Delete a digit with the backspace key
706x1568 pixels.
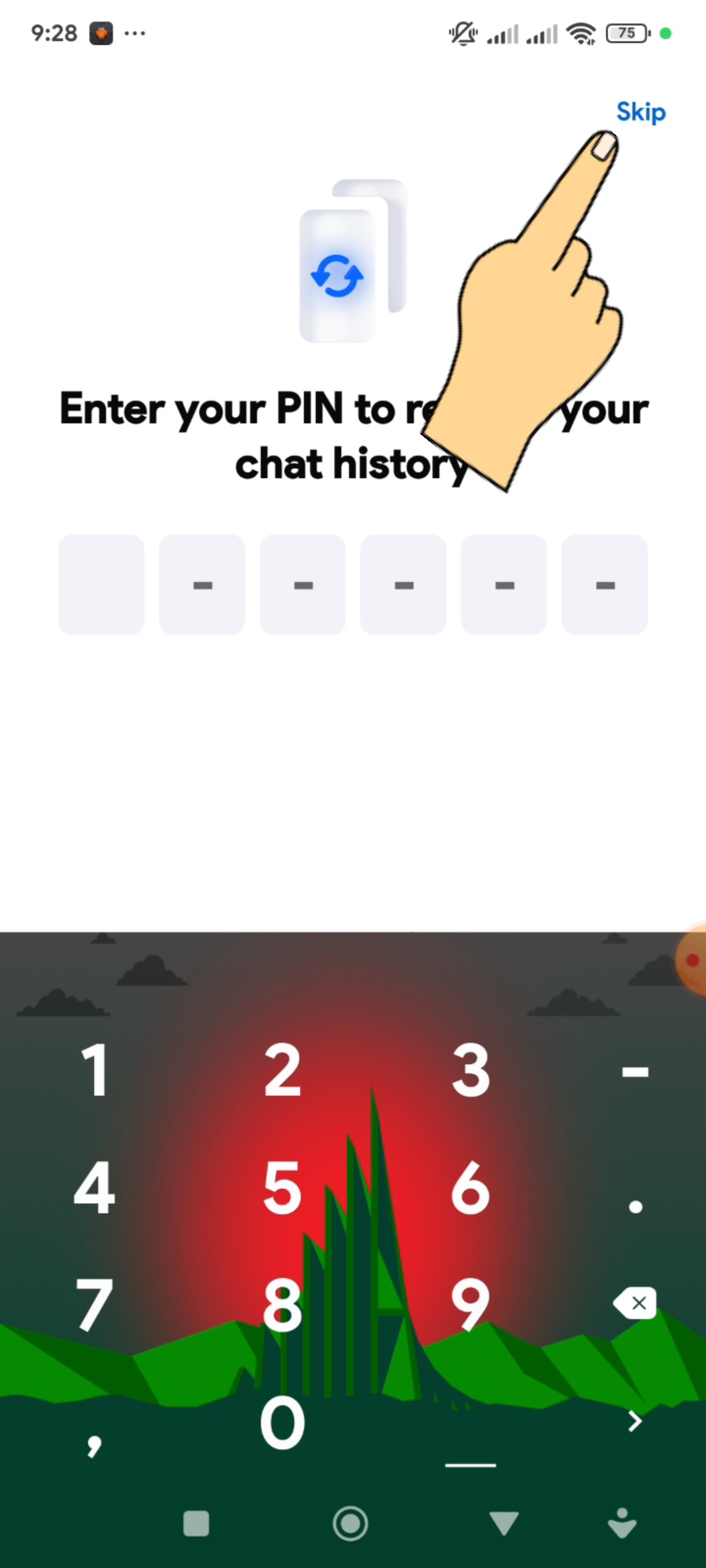635,1304
